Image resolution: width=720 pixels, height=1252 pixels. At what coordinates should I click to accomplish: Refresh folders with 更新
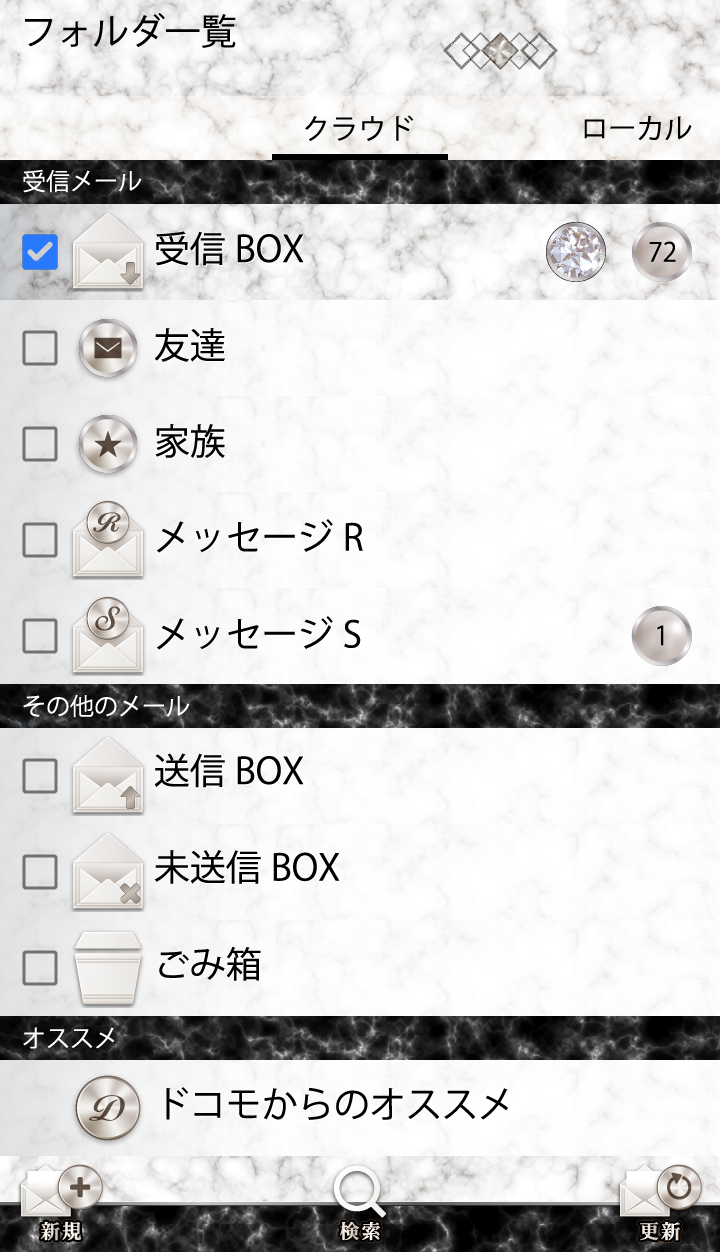click(x=660, y=1205)
